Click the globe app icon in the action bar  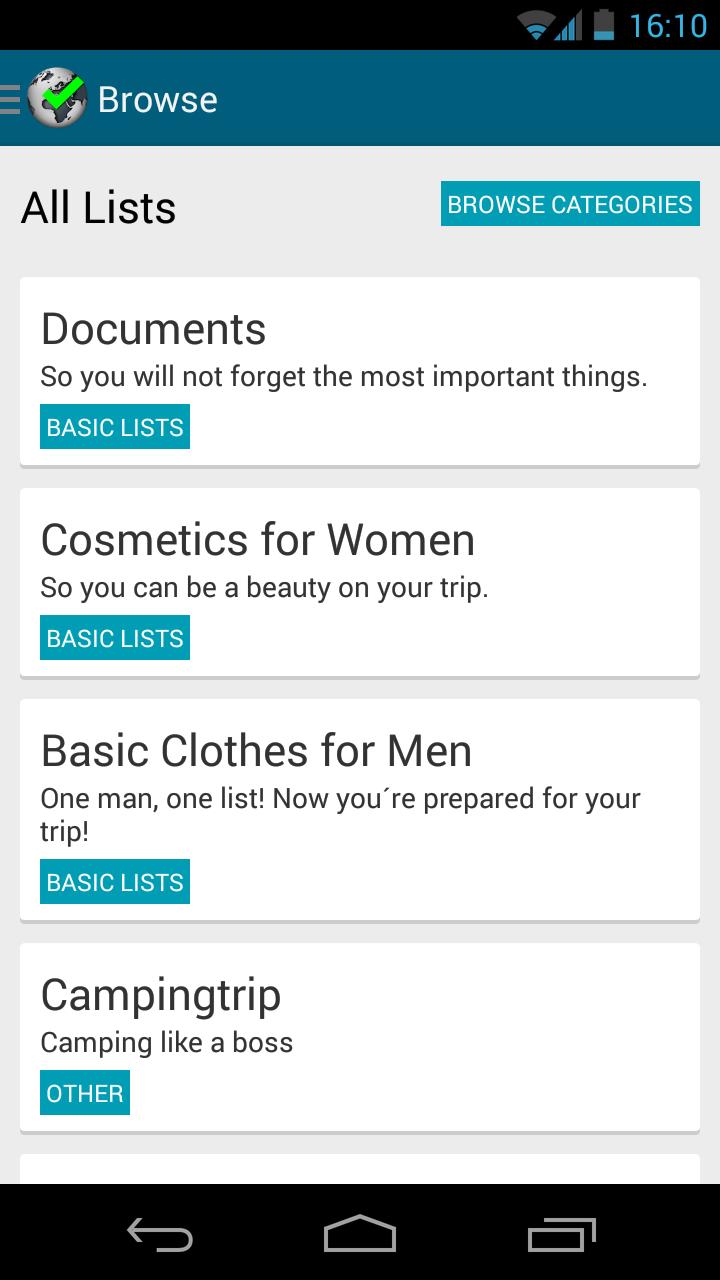click(55, 98)
